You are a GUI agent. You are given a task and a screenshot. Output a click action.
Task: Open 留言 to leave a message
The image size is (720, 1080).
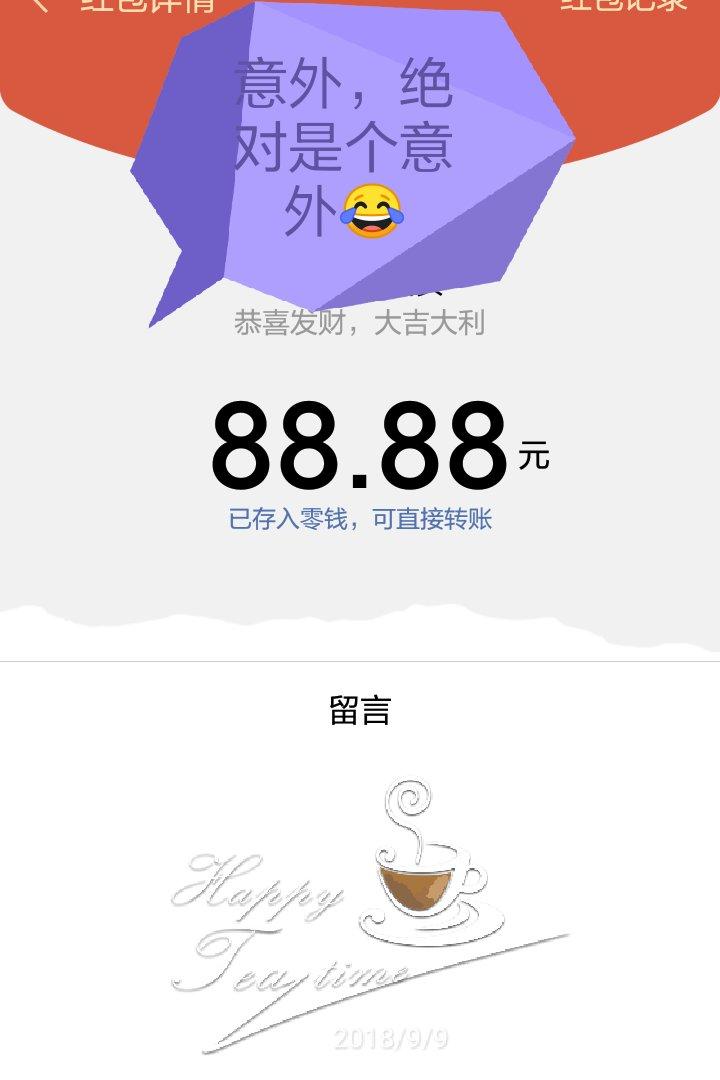[360, 711]
